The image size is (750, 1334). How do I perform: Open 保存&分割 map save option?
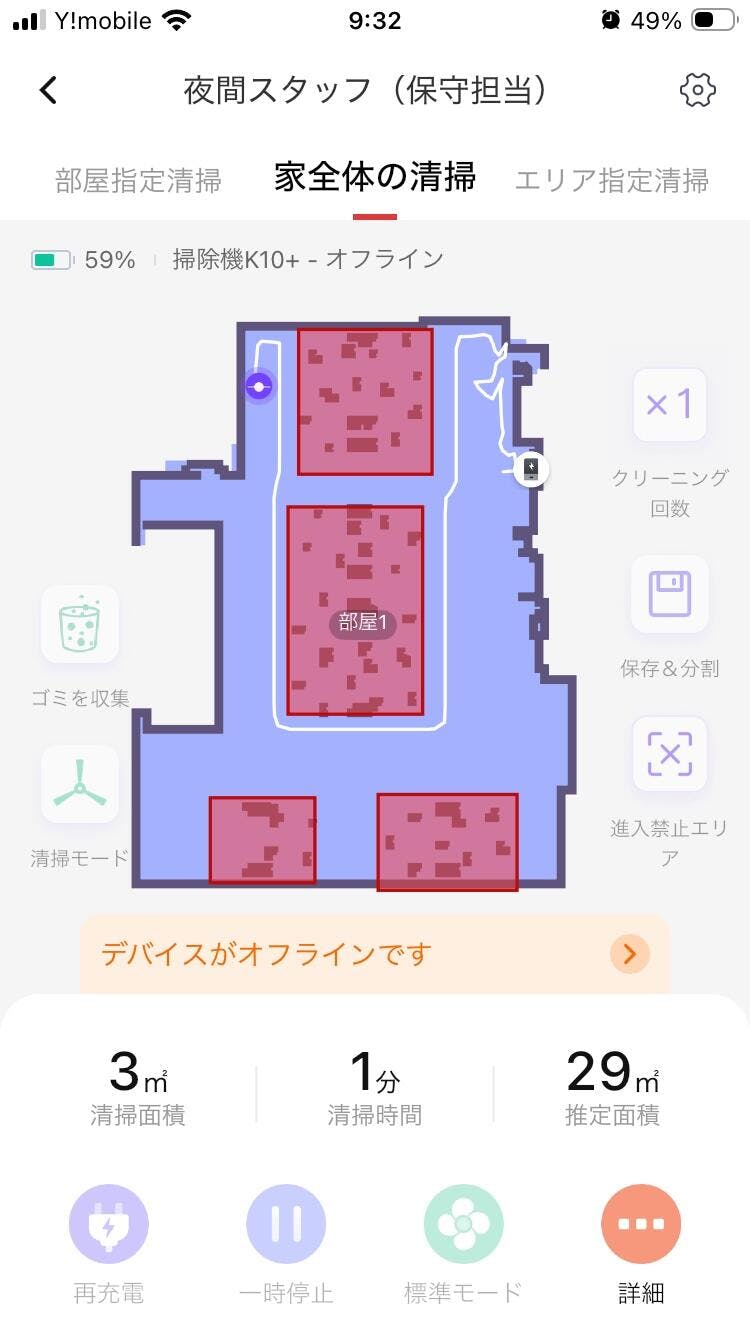coord(669,595)
